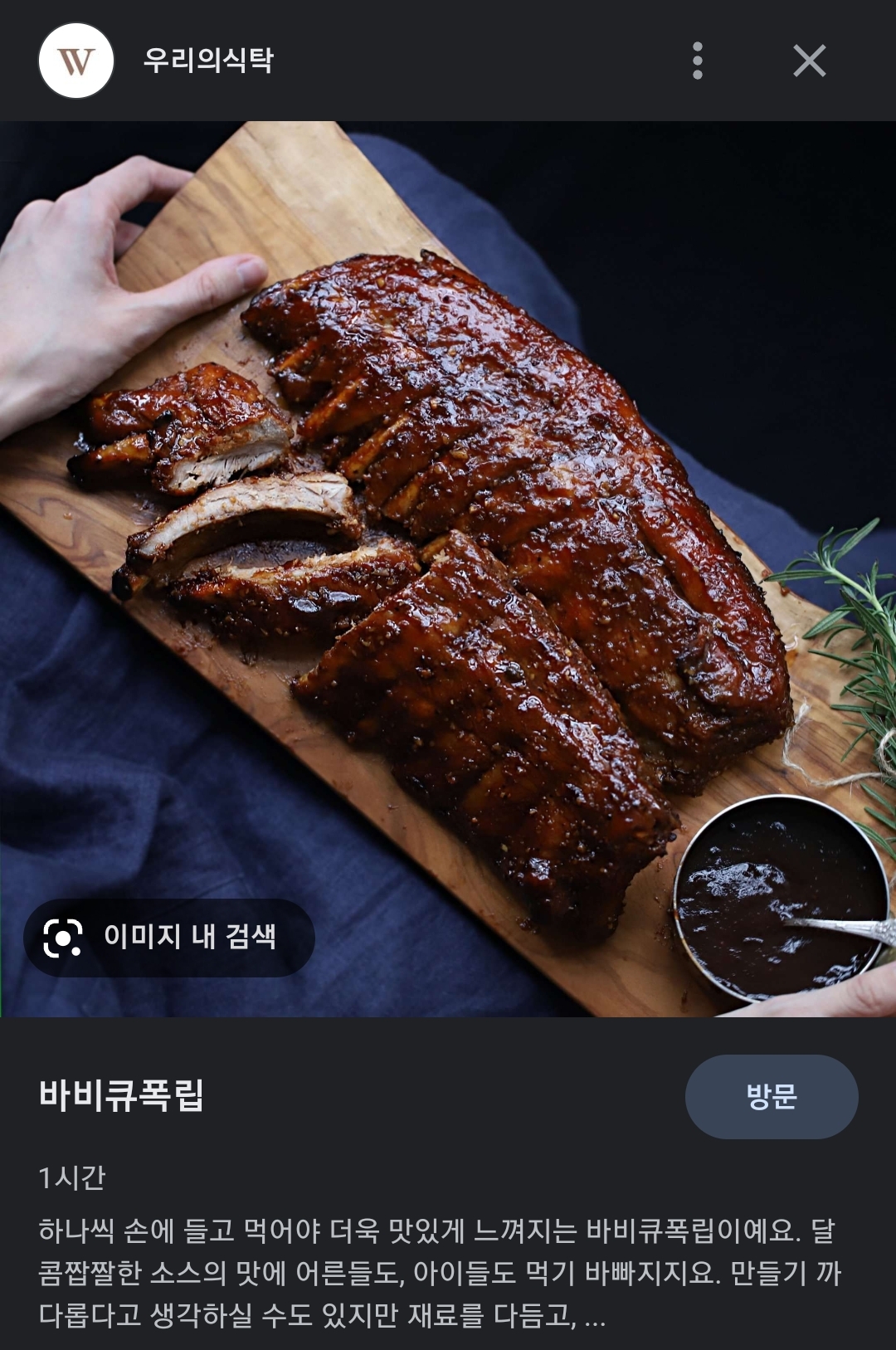Close the image viewer
The width and height of the screenshot is (896, 1350).
[x=809, y=61]
